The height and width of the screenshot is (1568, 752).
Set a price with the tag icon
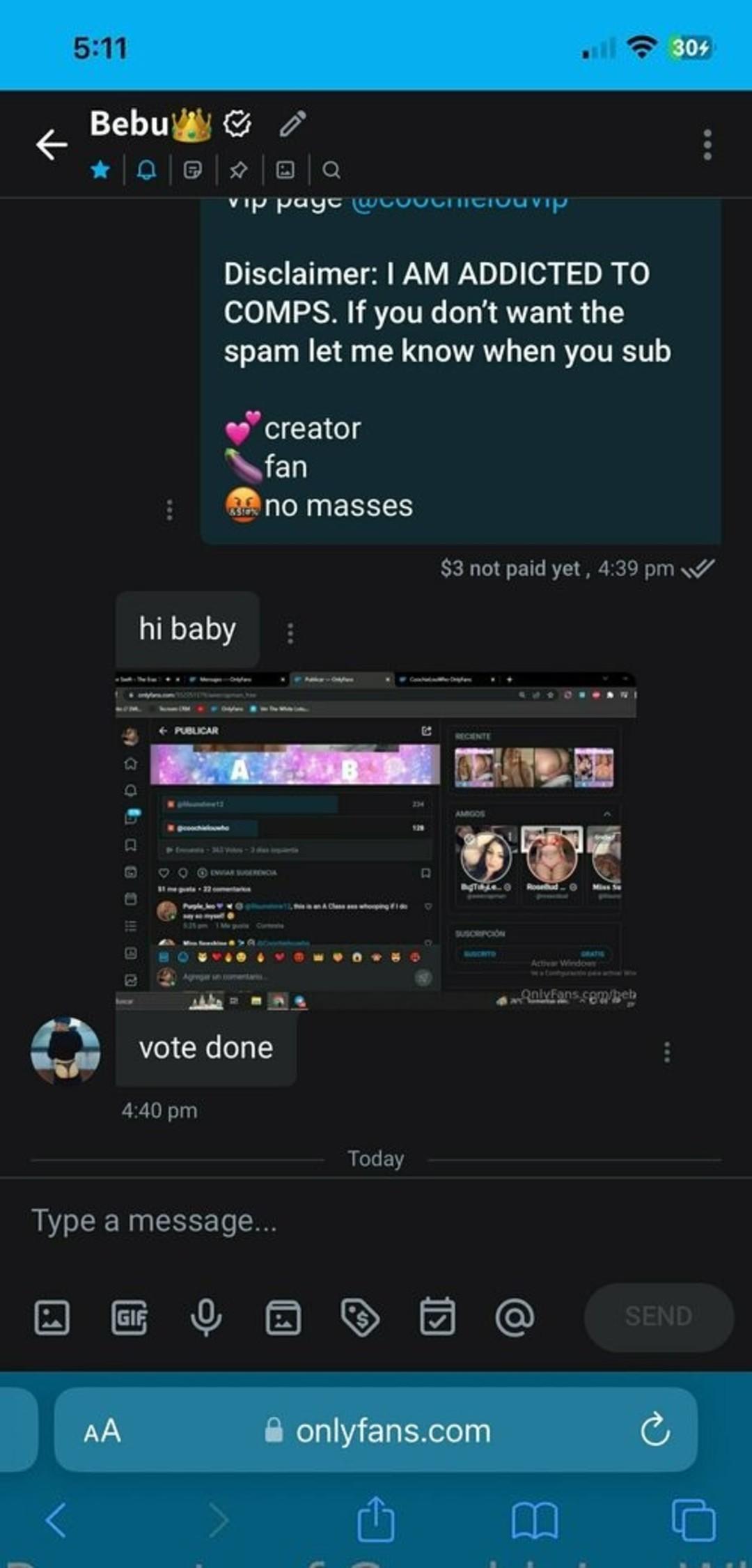(360, 1317)
